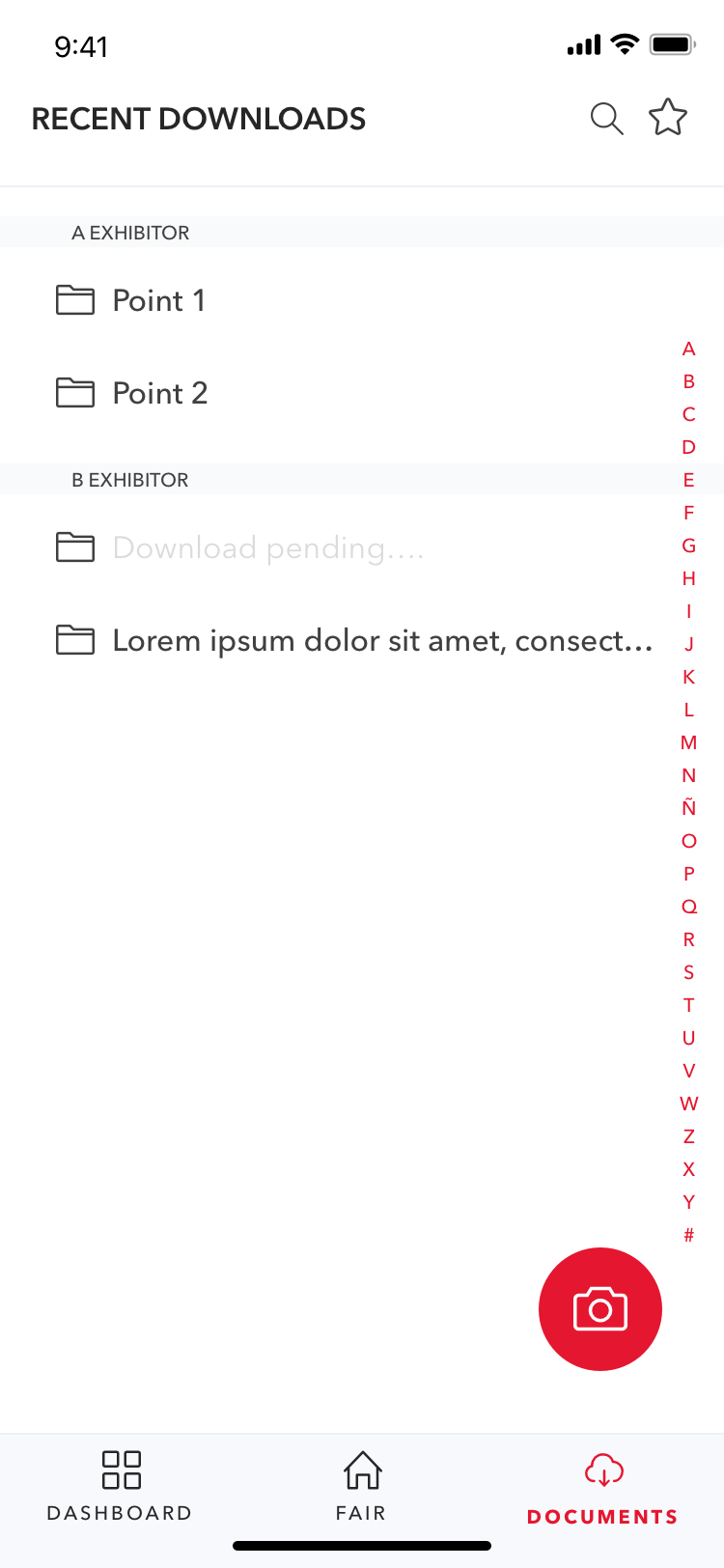
Task: Tap the red camera button
Action: pyautogui.click(x=600, y=1309)
